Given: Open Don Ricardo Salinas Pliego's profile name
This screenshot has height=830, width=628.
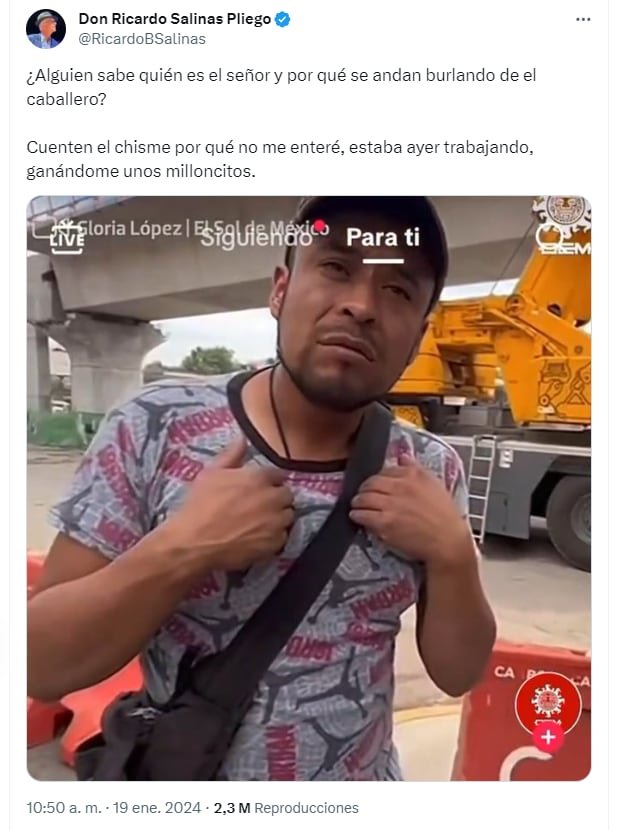Looking at the screenshot, I should coord(174,19).
